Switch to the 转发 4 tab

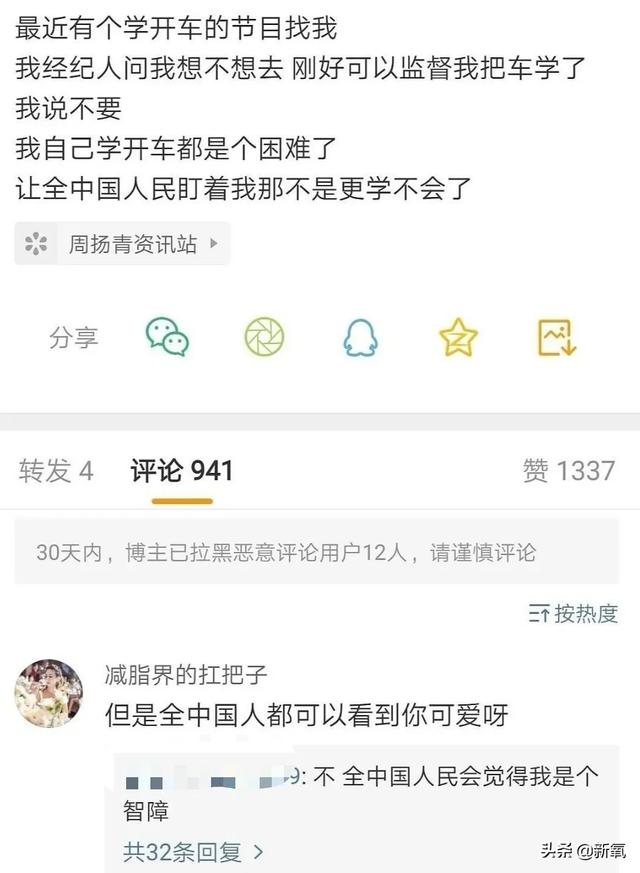56,471
